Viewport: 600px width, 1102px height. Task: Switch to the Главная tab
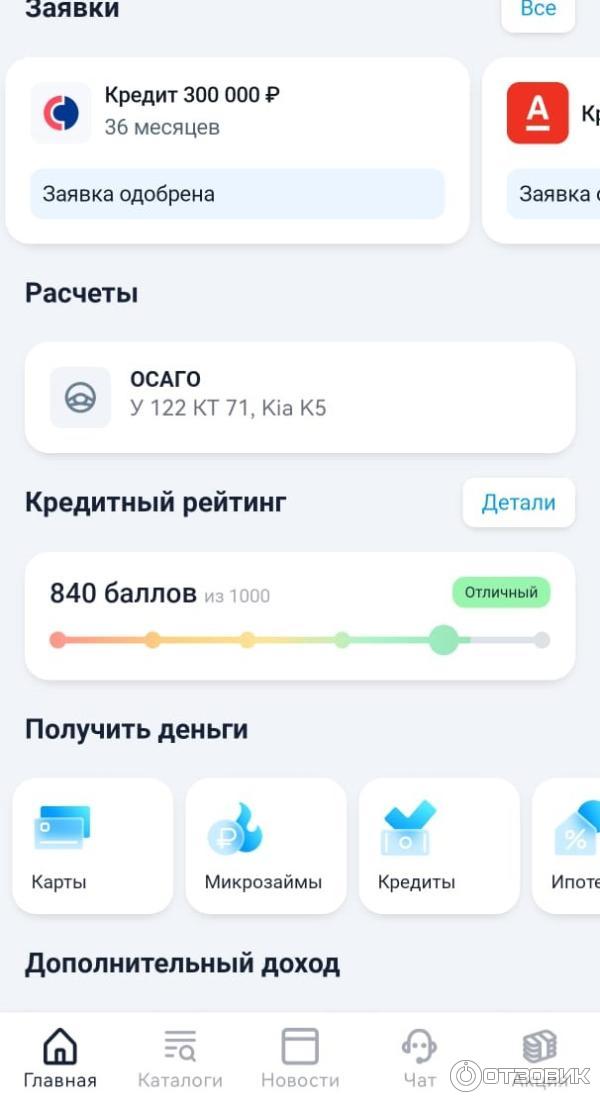coord(60,1058)
